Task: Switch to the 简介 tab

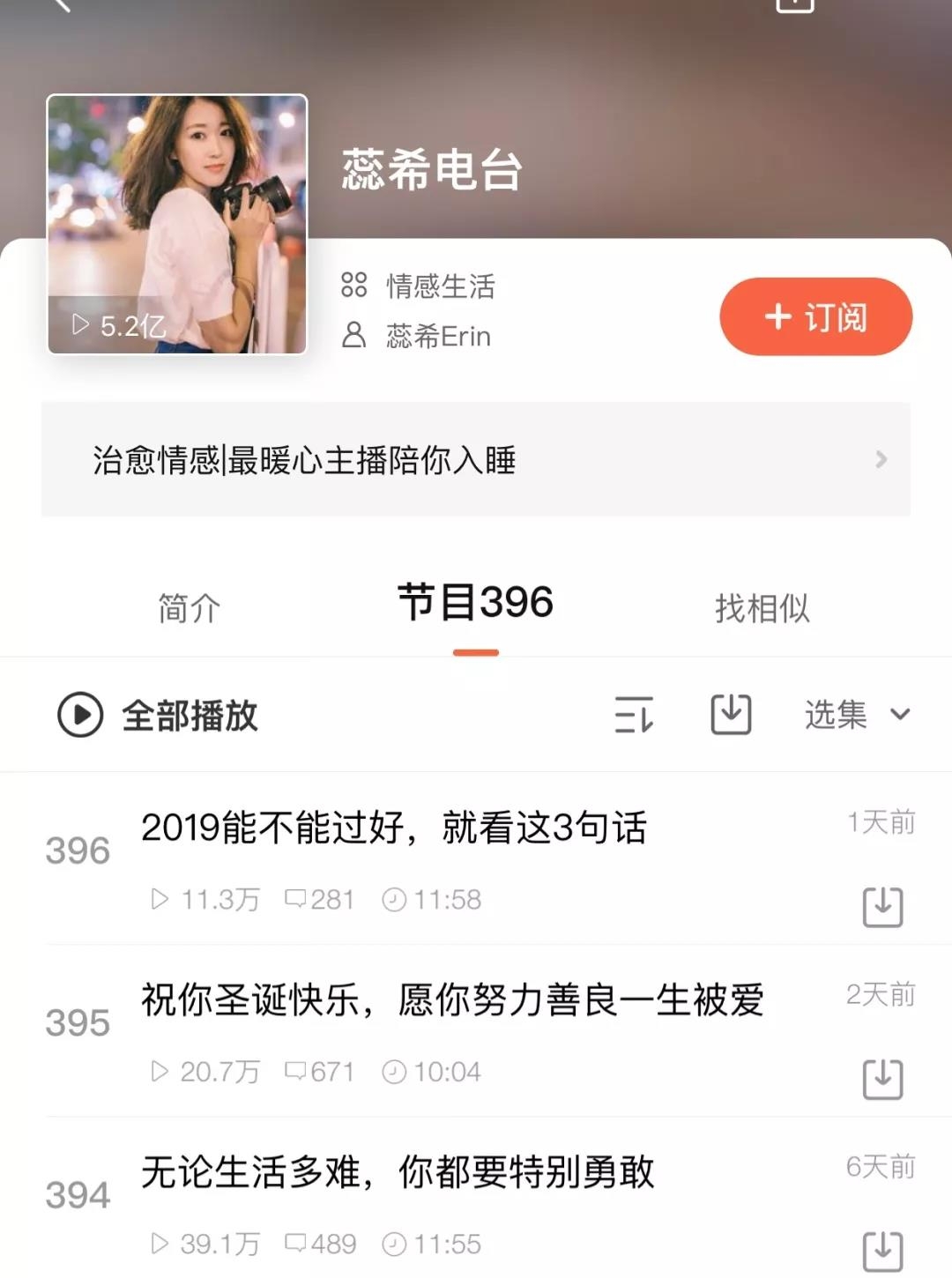Action: point(189,608)
